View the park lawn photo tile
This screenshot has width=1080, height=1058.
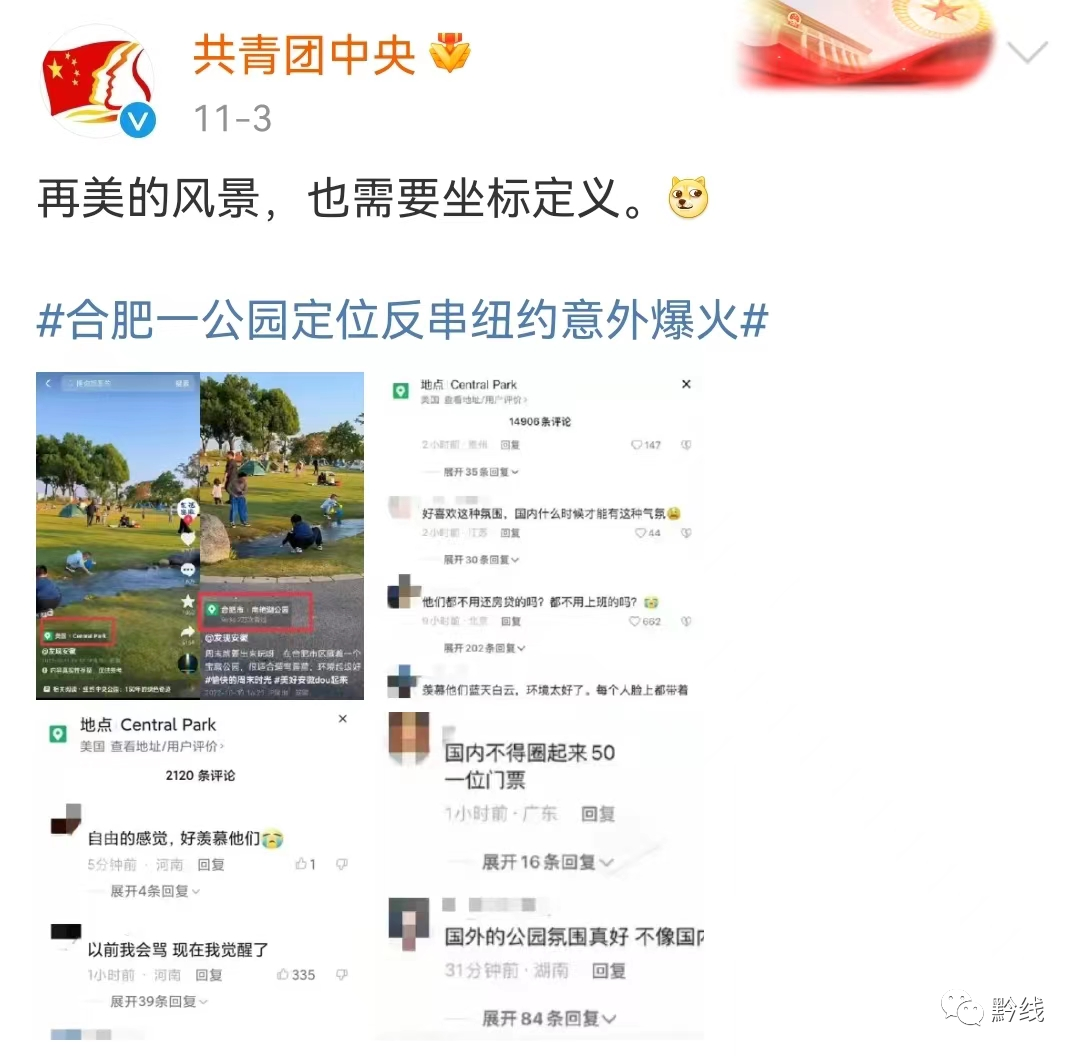coord(200,535)
